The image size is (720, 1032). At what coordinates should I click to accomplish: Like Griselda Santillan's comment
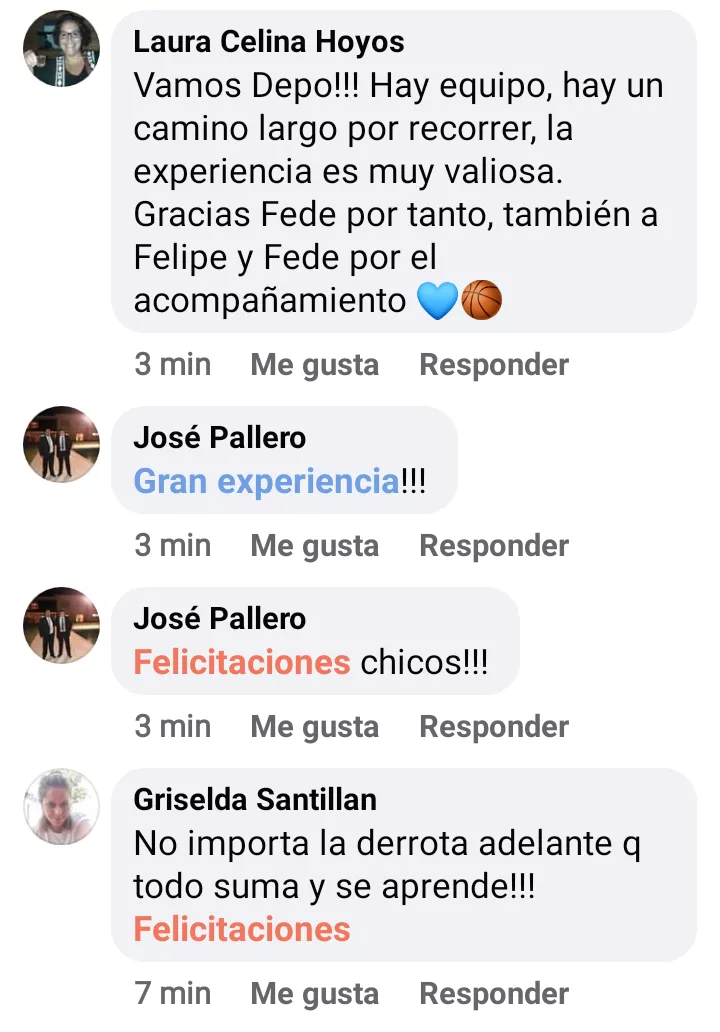(x=314, y=994)
